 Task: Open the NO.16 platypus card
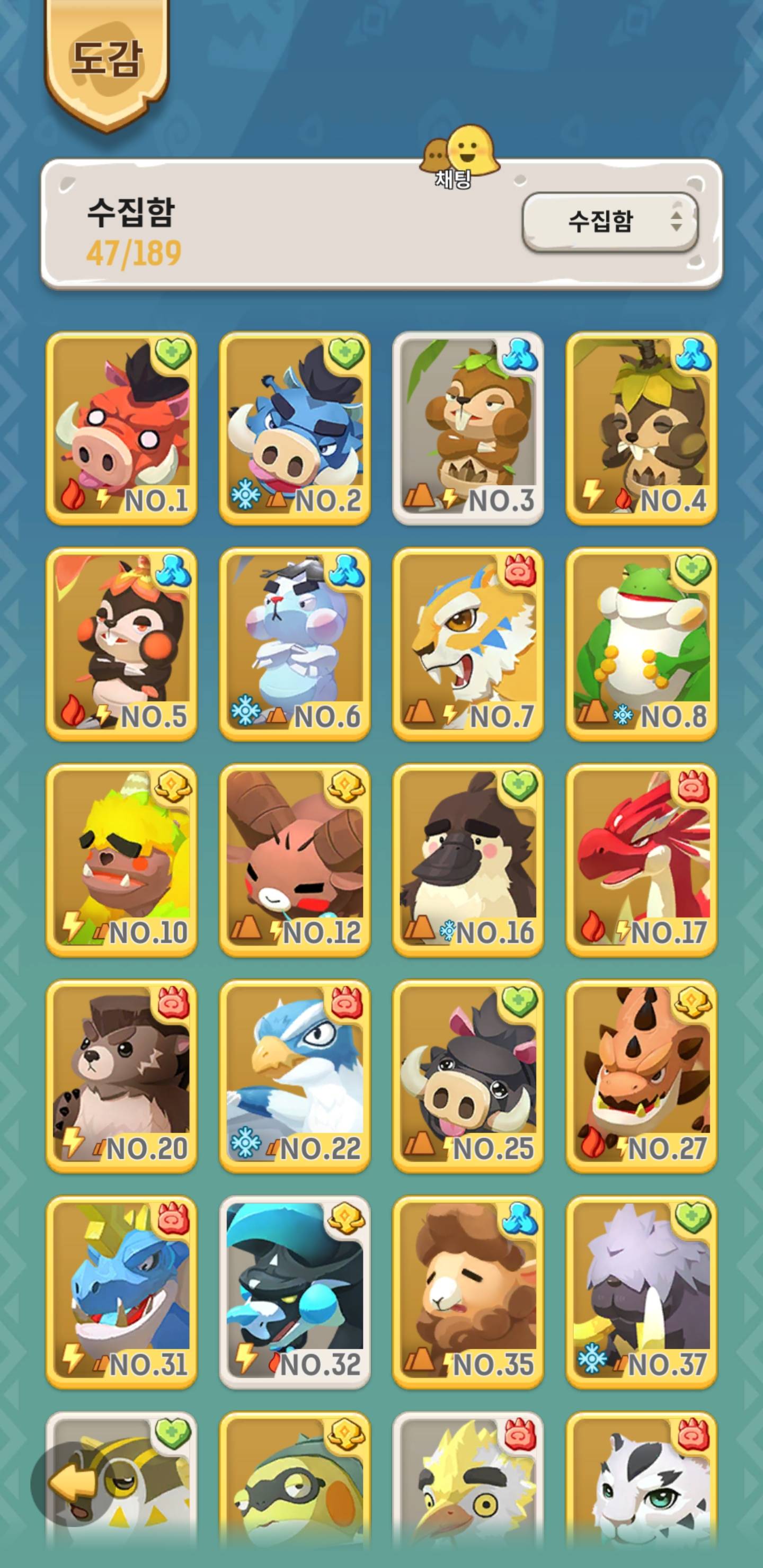468,860
